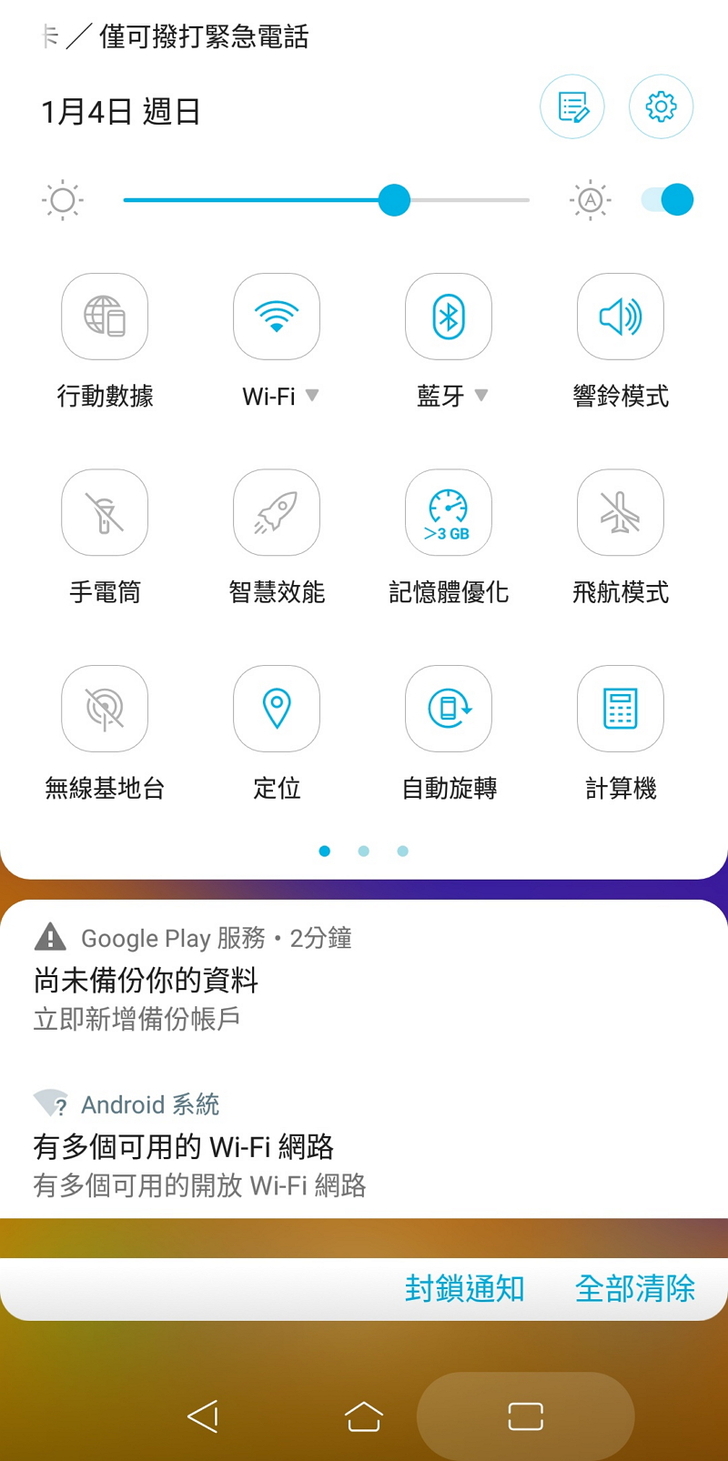This screenshot has height=1461, width=728.
Task: Tap 封鎖通知 to block notifications
Action: click(x=464, y=1288)
